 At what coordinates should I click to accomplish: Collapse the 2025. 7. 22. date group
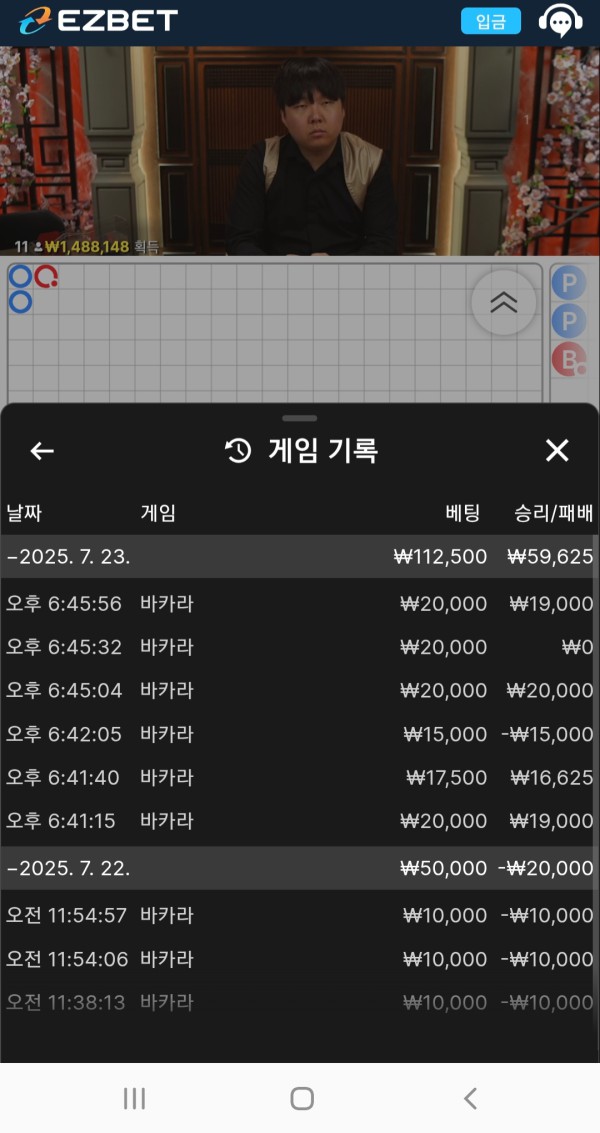(x=299, y=868)
